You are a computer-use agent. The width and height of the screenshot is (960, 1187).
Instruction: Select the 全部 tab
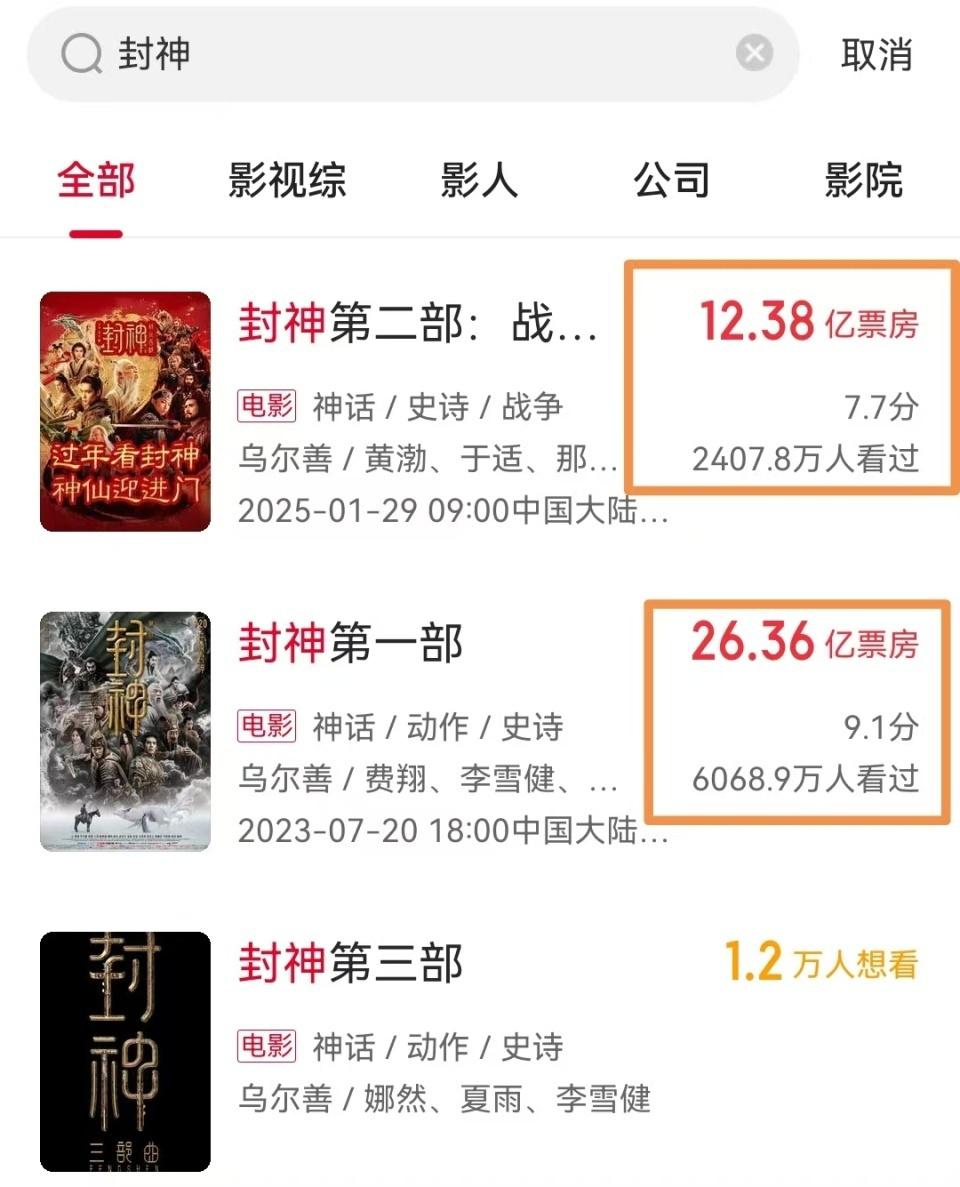(96, 181)
